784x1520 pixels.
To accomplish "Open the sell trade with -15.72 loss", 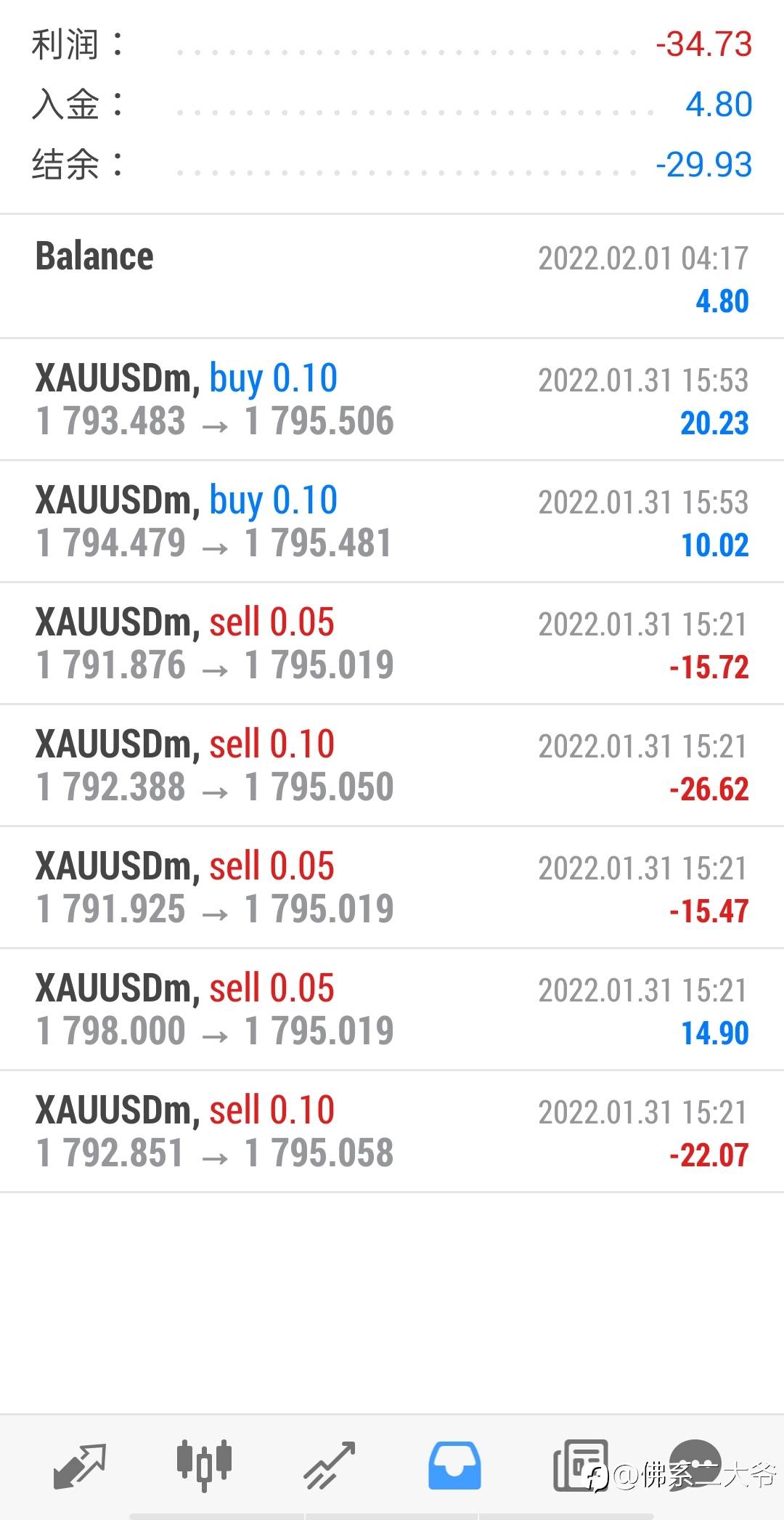I will pyautogui.click(x=392, y=643).
